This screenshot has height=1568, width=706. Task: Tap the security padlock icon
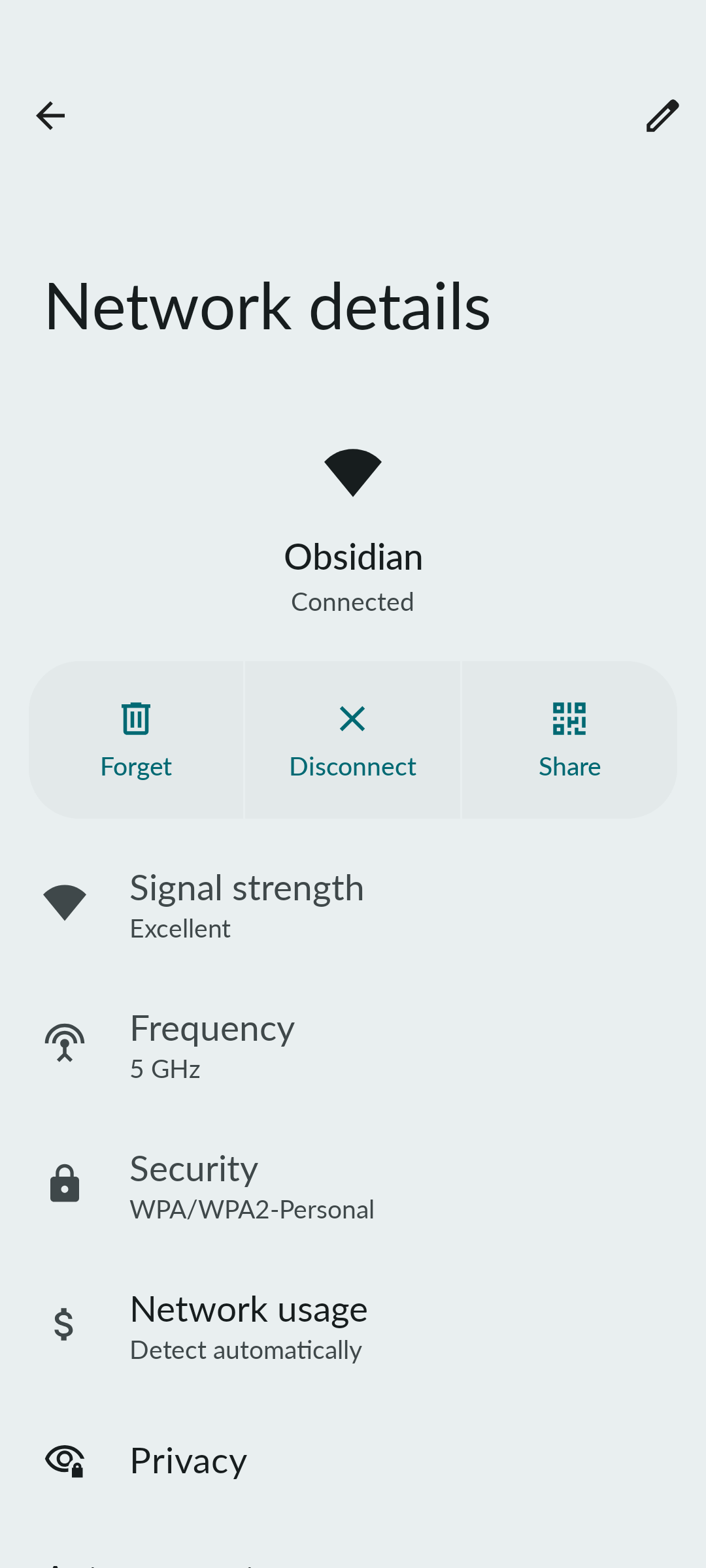coord(65,1184)
